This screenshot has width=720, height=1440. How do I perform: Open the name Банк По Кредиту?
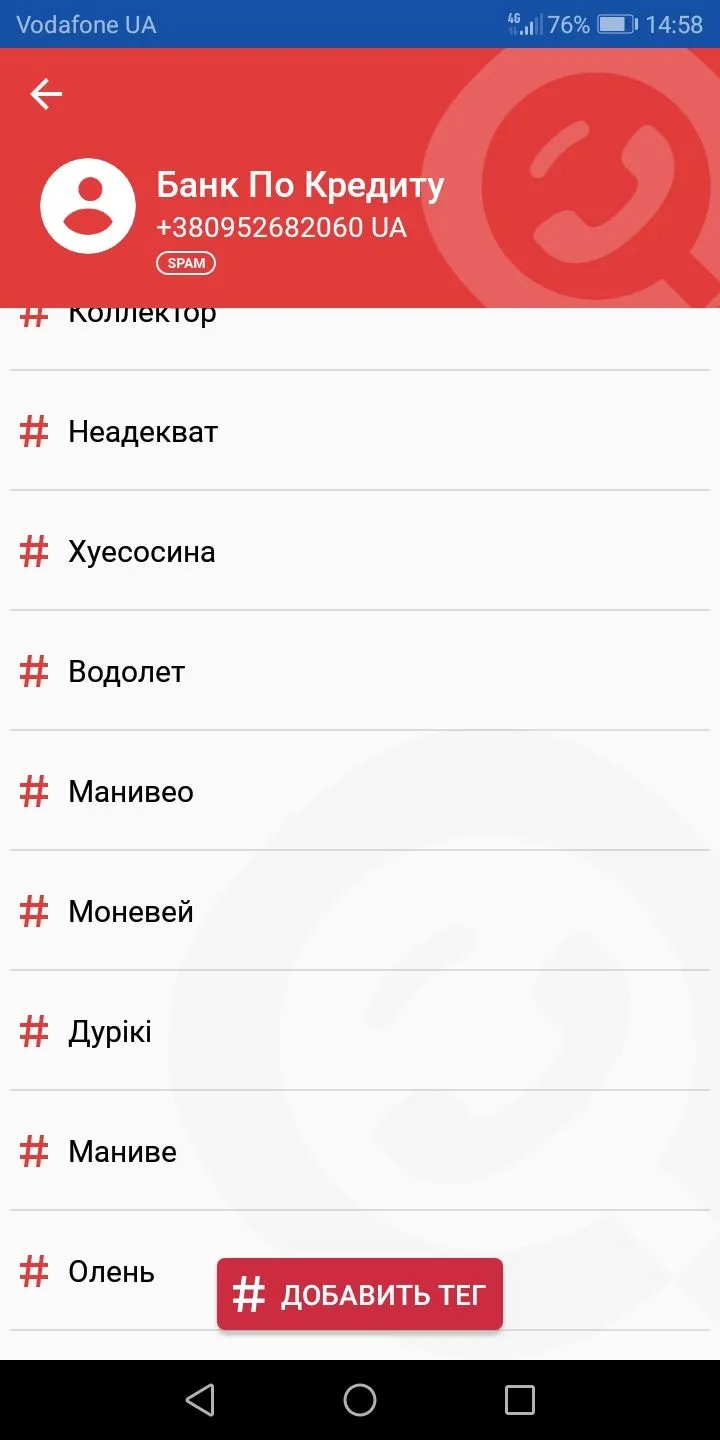point(300,185)
